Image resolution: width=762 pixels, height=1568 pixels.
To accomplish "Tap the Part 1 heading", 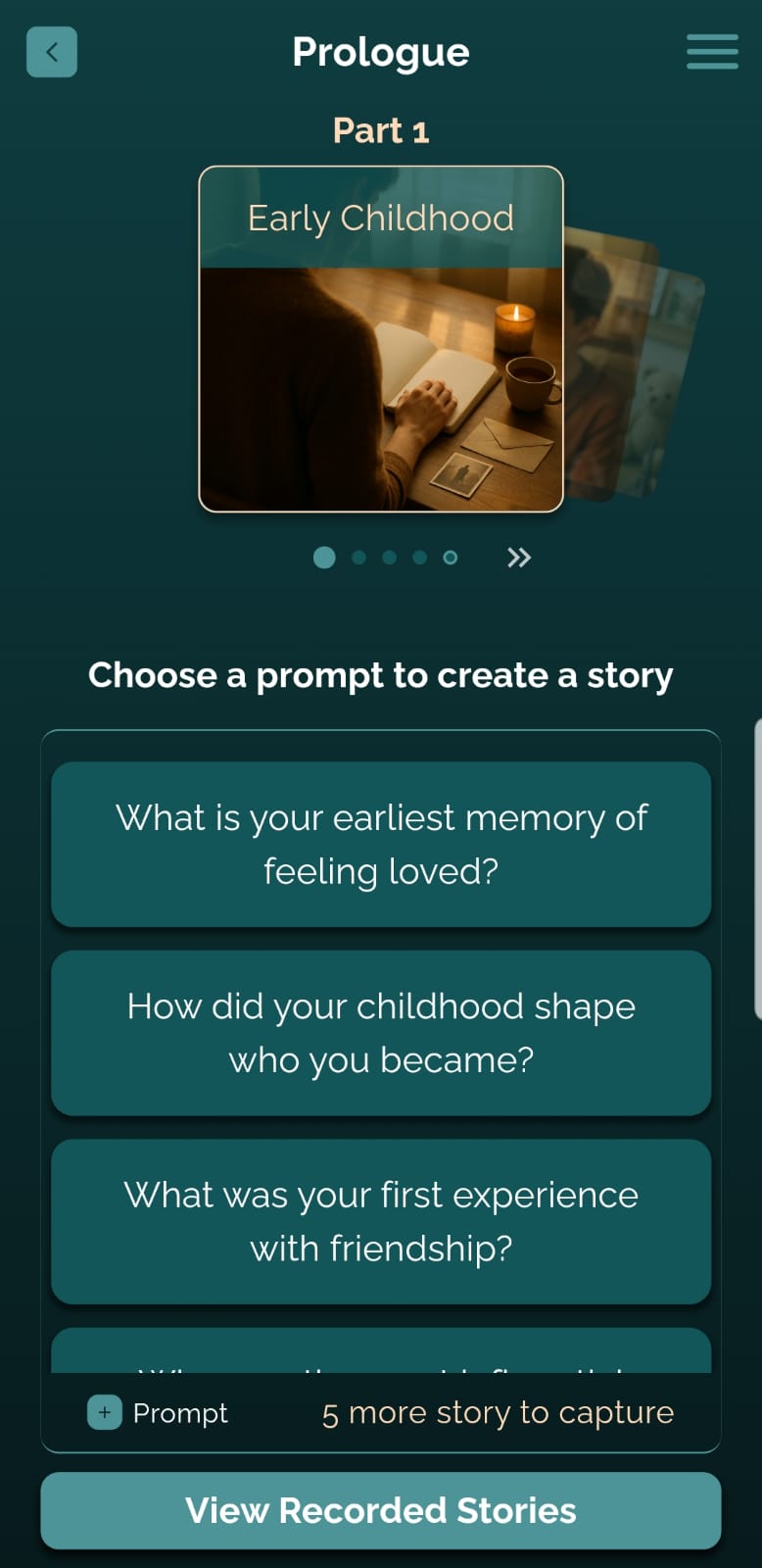I will (x=381, y=128).
